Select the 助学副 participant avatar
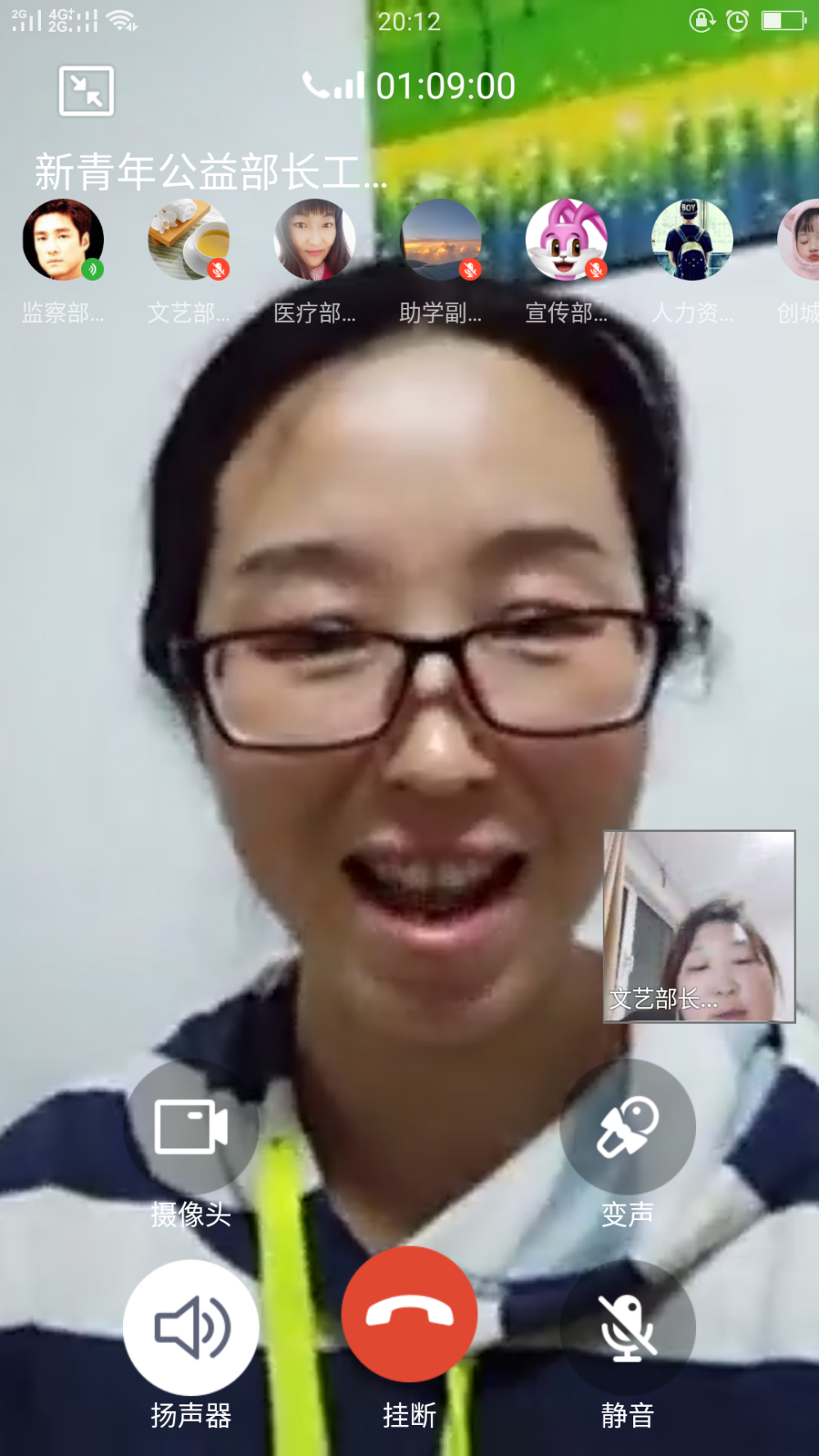819x1456 pixels. (441, 240)
